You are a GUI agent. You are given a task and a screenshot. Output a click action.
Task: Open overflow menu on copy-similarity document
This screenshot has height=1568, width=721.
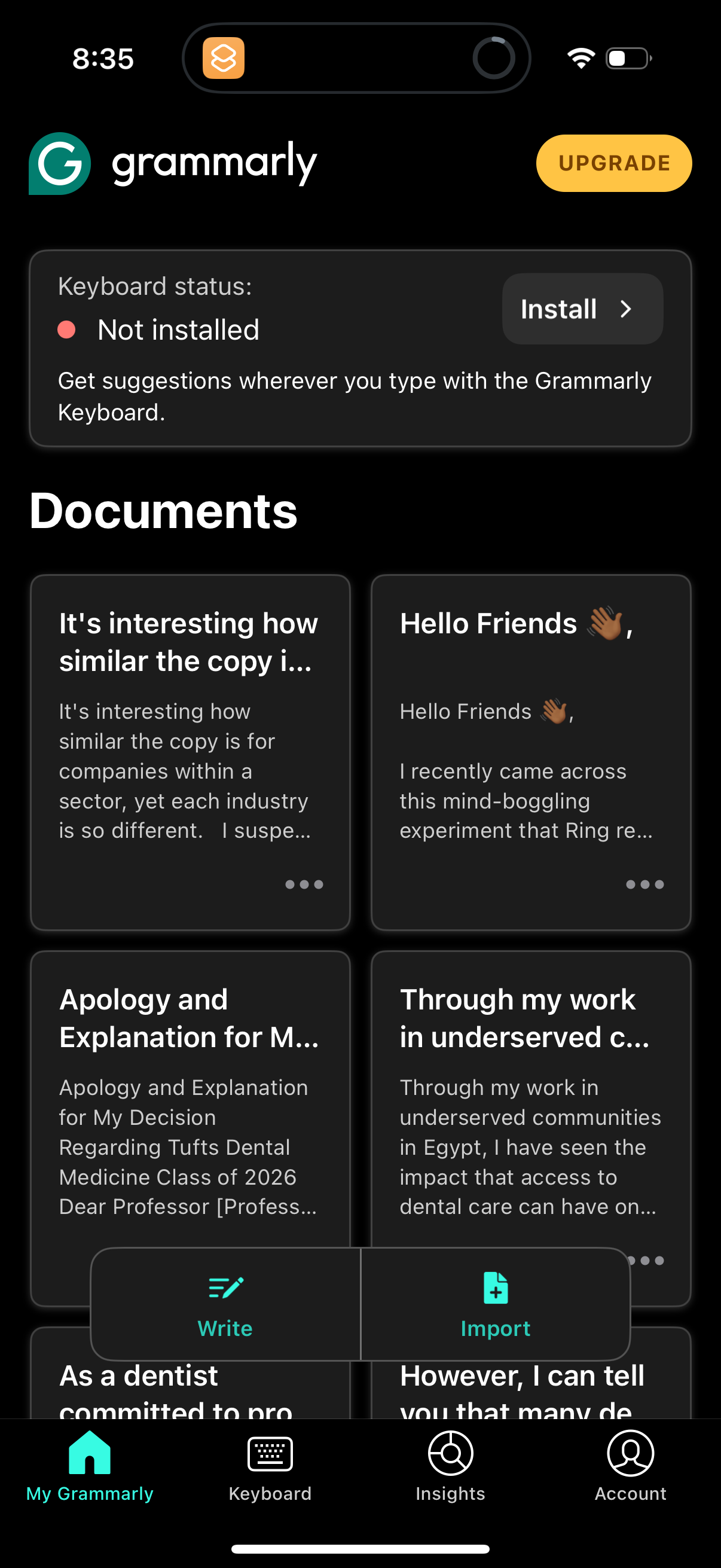click(304, 884)
